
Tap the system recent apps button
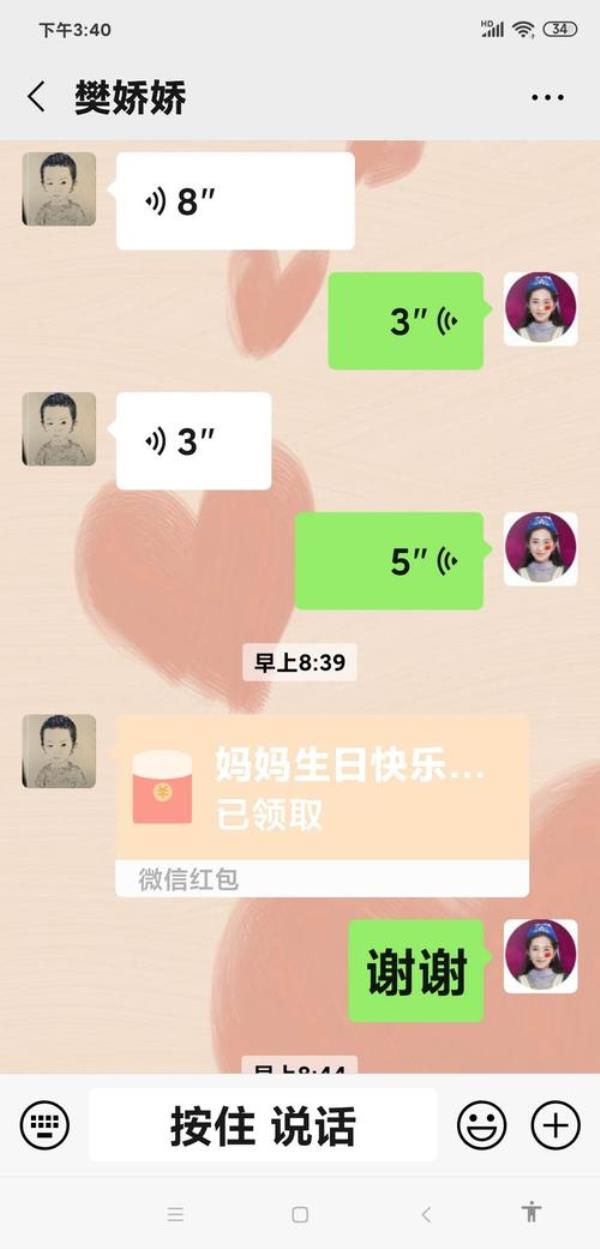[176, 1214]
